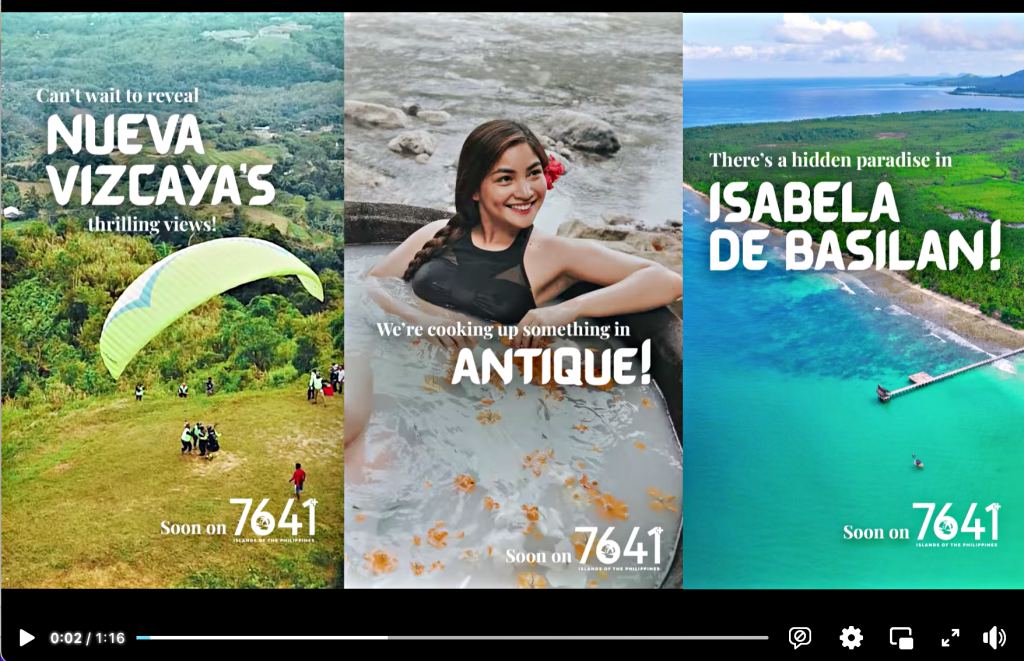Mute the video sound
Screen dimensions: 1024x661
pos(994,638)
